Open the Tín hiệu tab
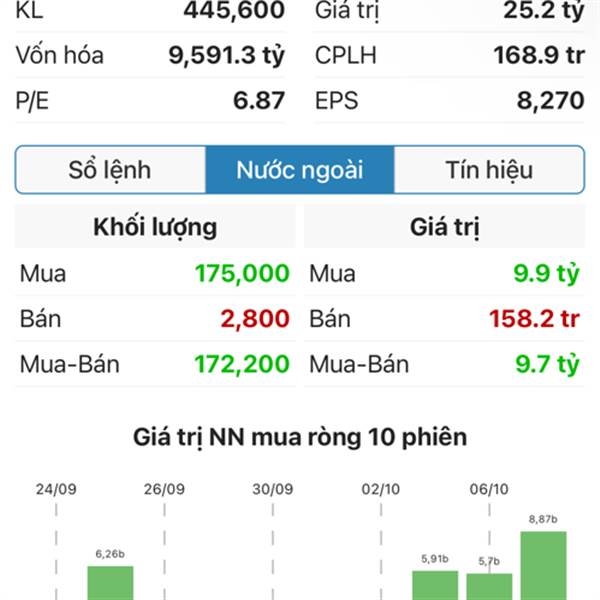This screenshot has width=600, height=600. pyautogui.click(x=489, y=170)
